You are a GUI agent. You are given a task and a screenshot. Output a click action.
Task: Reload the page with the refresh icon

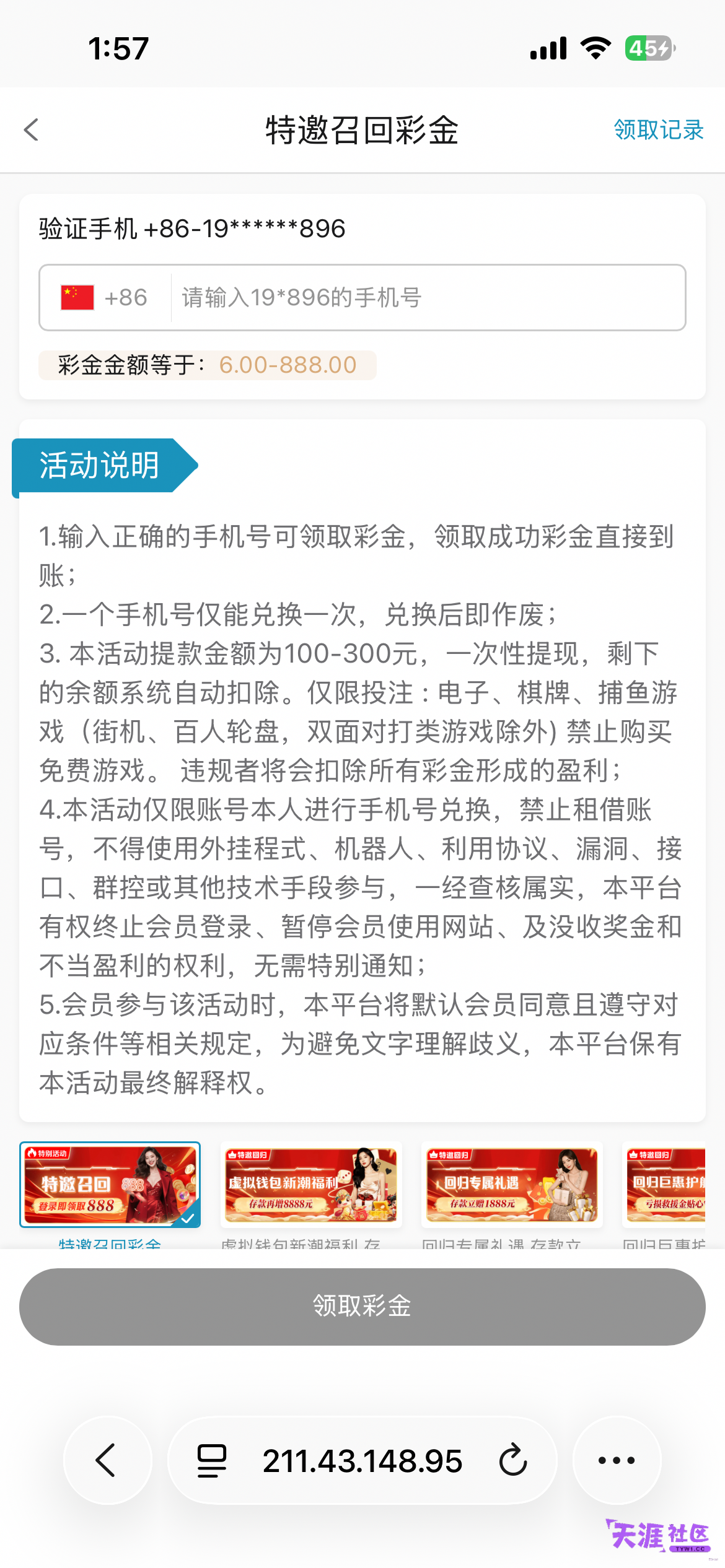point(512,1460)
